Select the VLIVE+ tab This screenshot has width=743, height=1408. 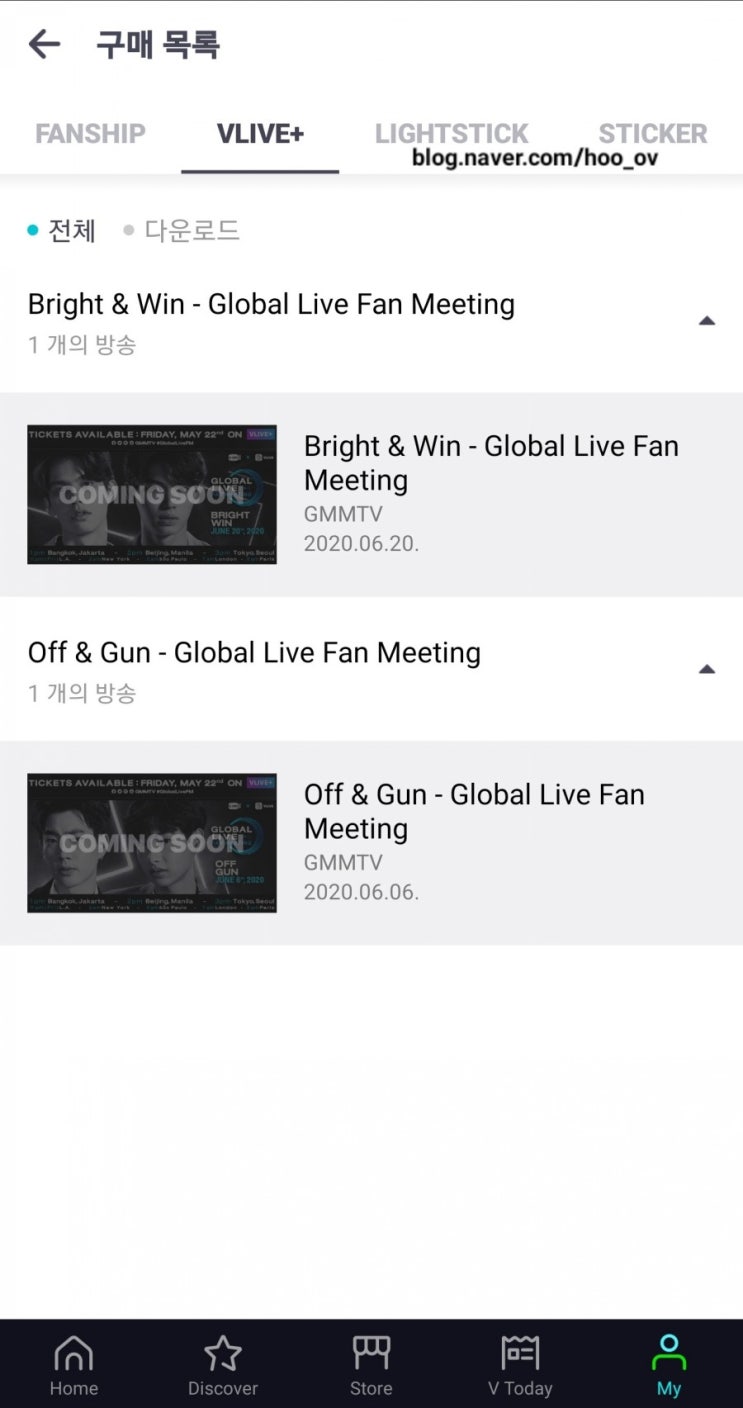pos(260,134)
